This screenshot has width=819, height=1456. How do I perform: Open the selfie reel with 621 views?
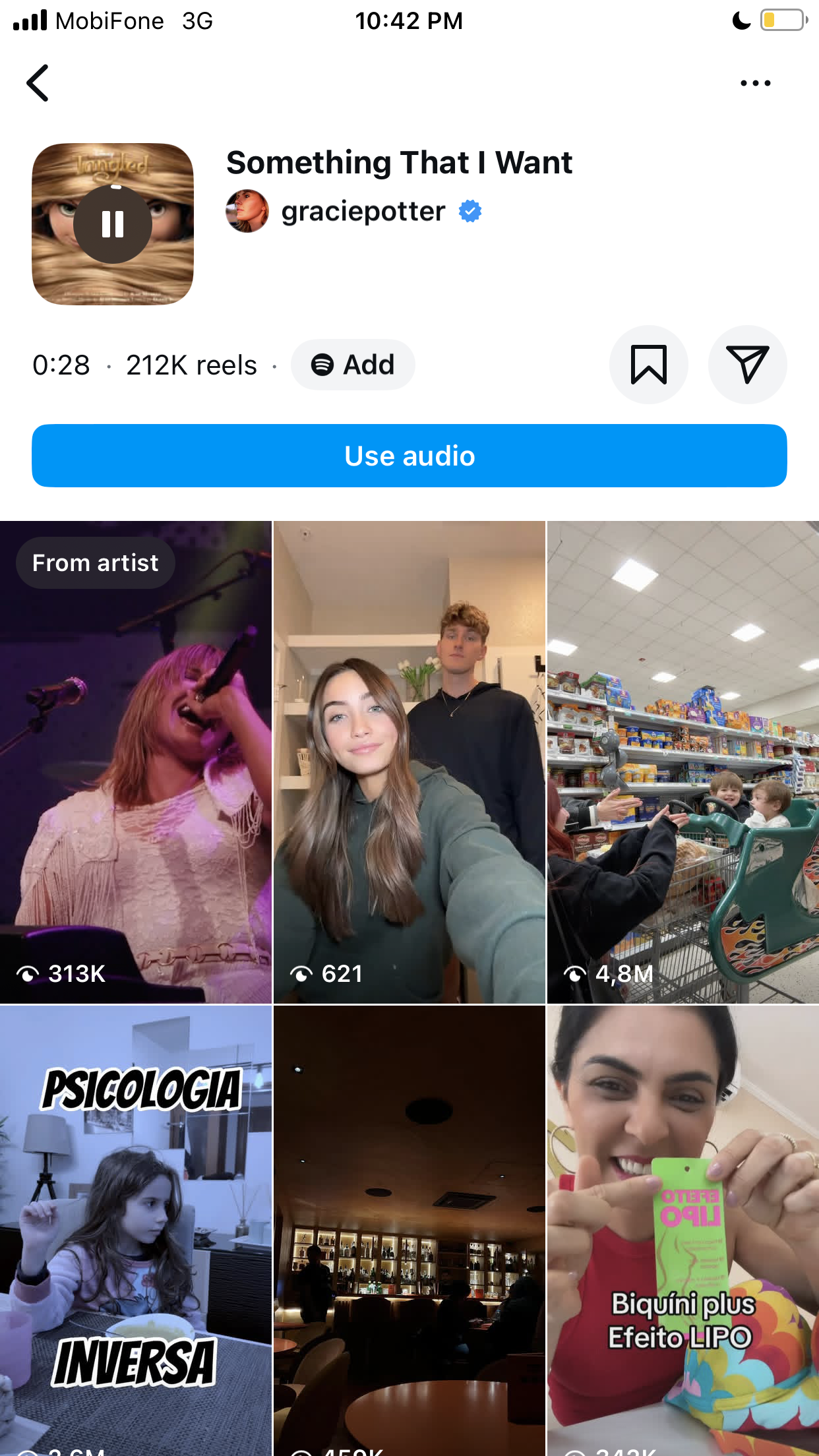pos(409,762)
